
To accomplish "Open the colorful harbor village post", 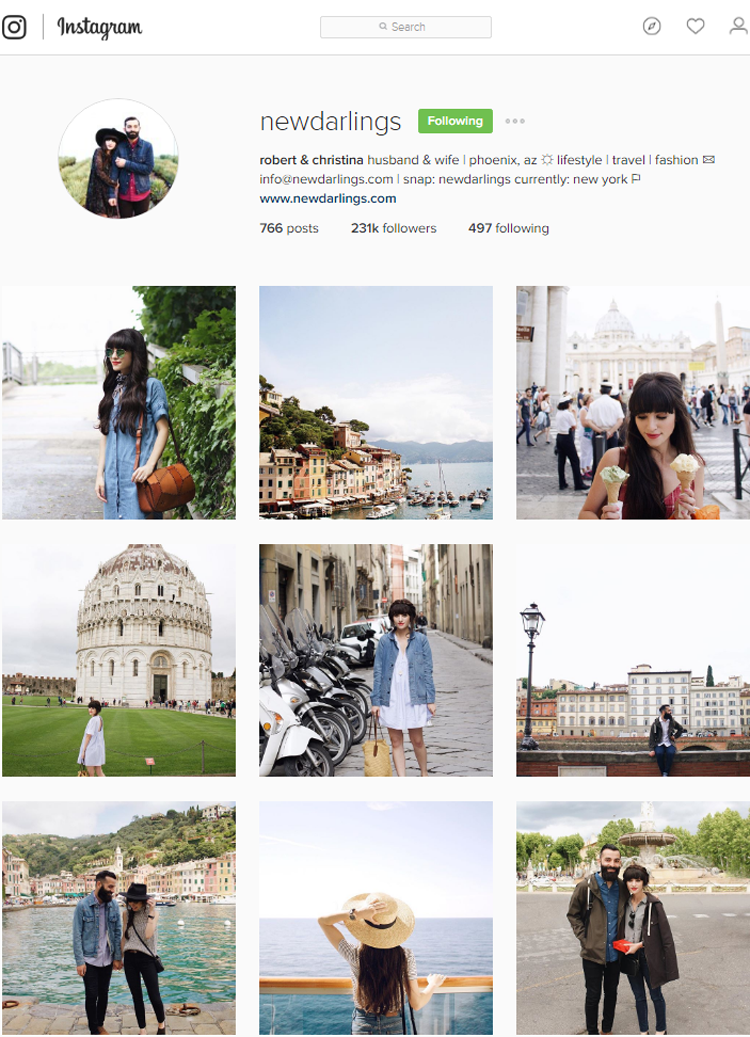I will click(376, 402).
